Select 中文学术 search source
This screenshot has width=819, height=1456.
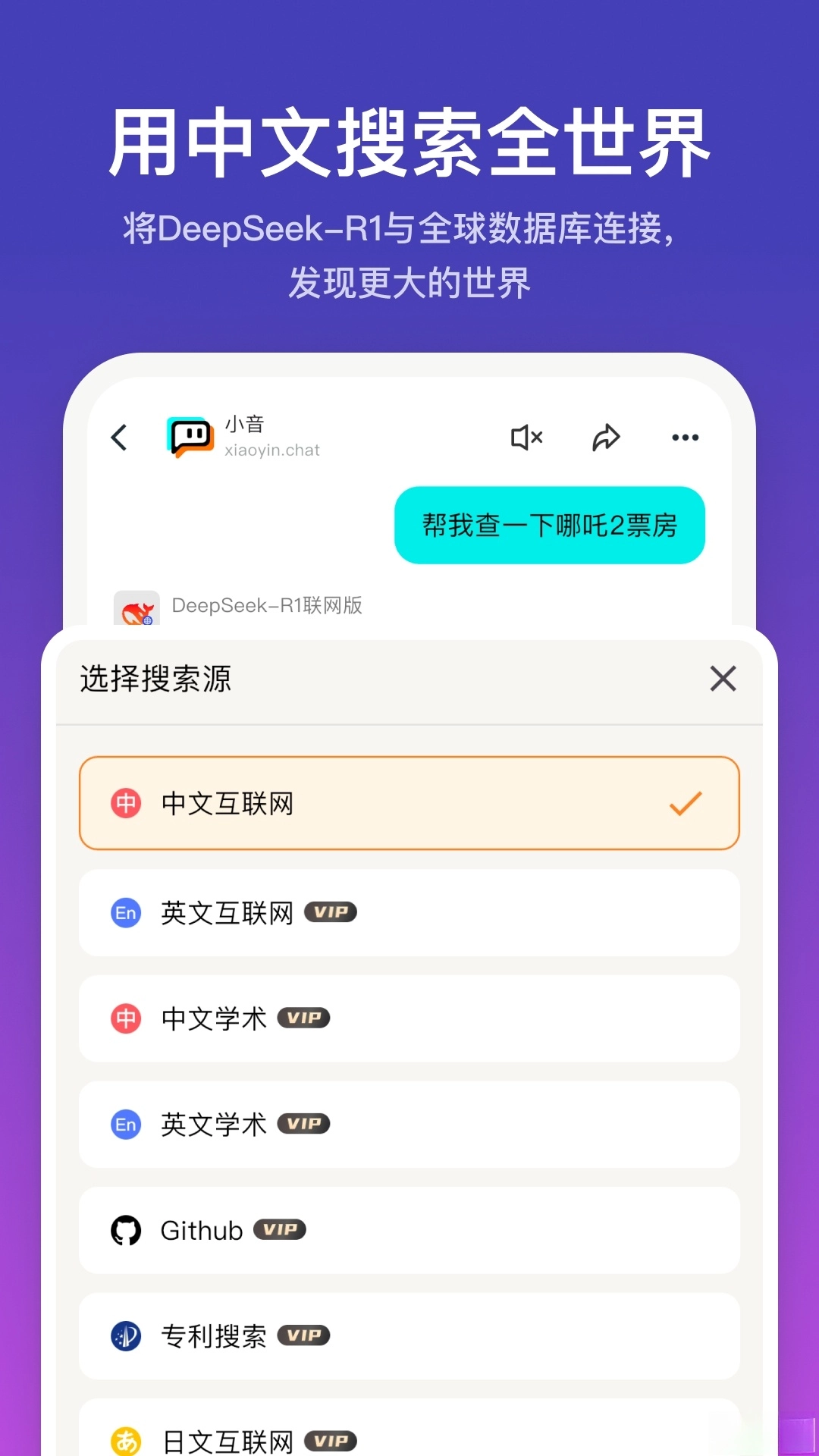[409, 1018]
